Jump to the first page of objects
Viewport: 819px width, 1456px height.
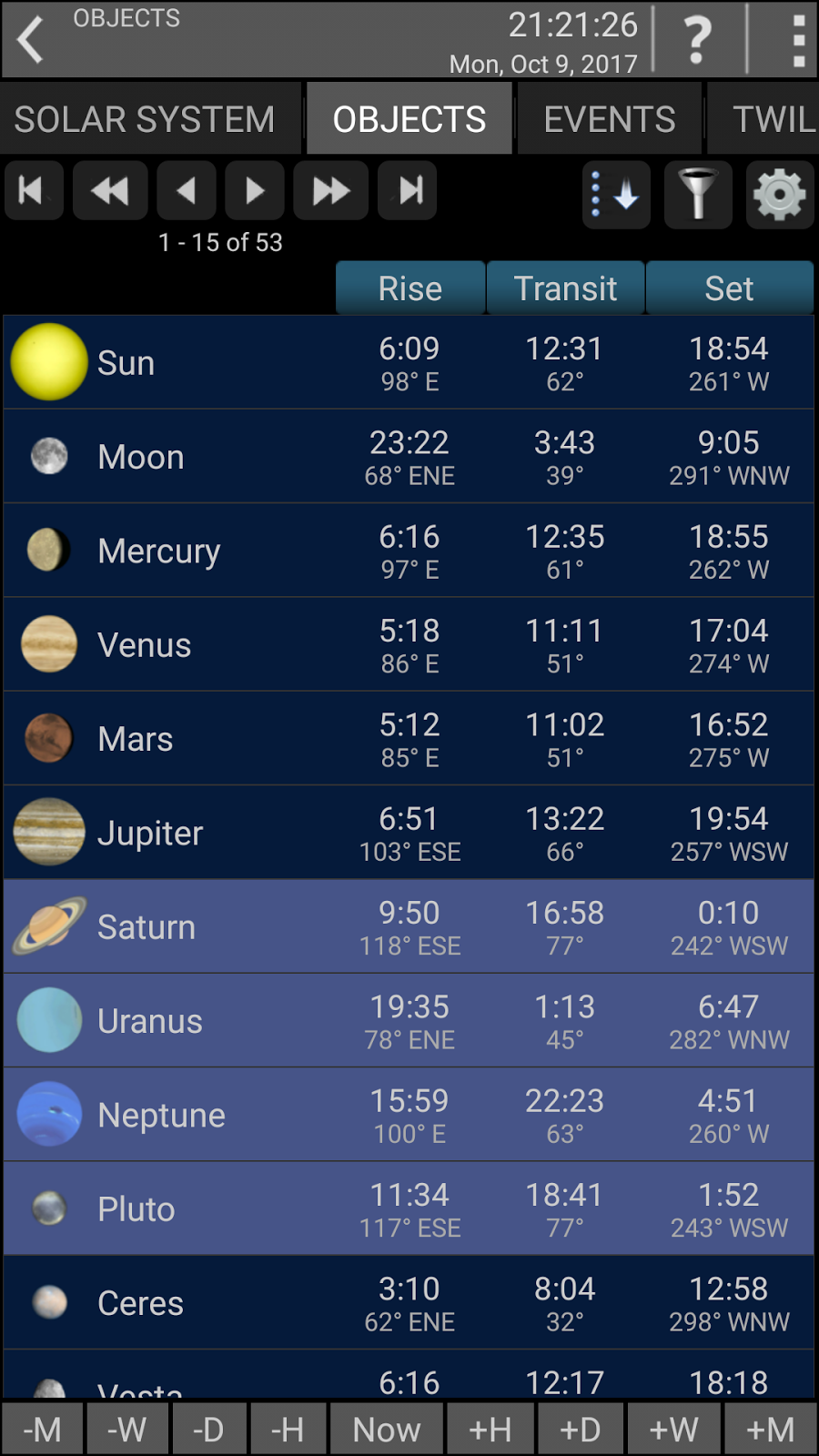click(34, 190)
